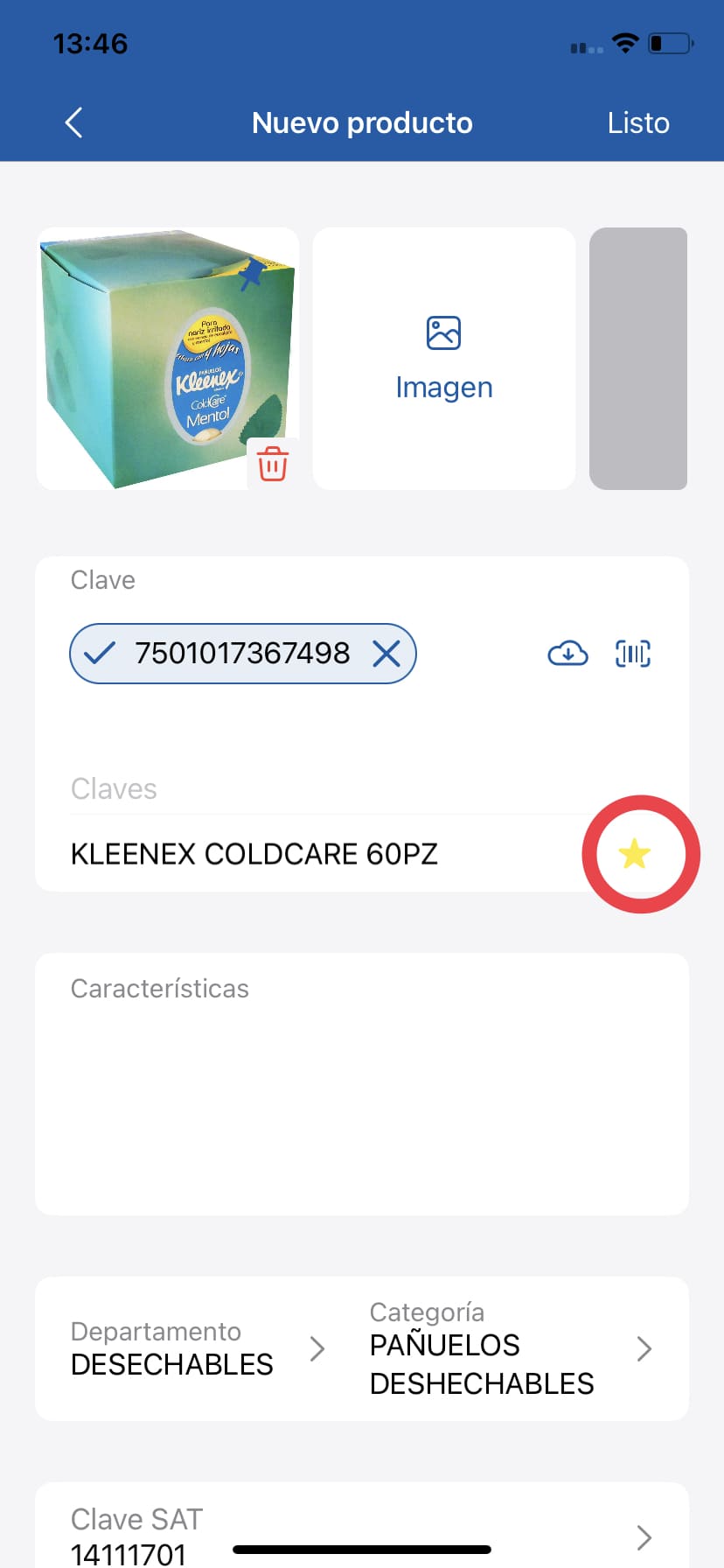Viewport: 724px width, 1568px height.
Task: Tap the Imagen picture icon to add a photo
Action: click(x=443, y=332)
